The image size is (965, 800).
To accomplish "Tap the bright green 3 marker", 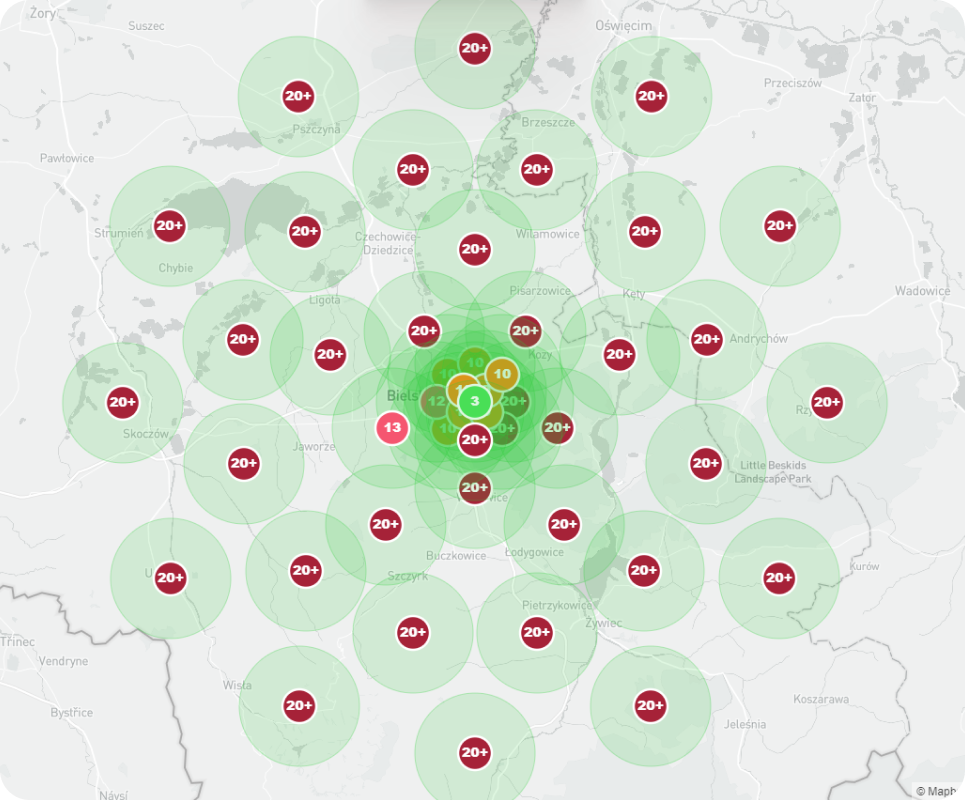I will tap(474, 404).
